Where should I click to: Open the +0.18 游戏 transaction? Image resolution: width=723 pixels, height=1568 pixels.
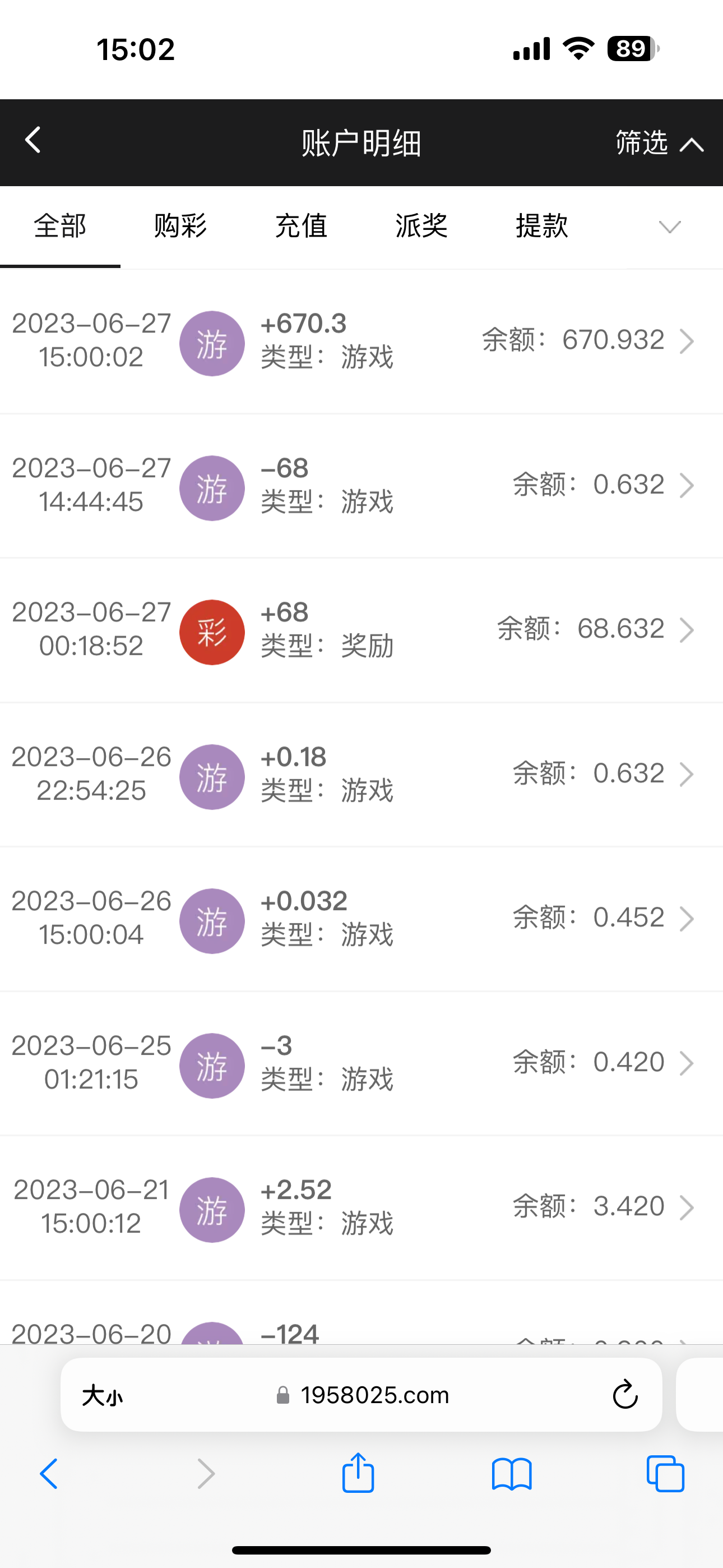(x=361, y=774)
